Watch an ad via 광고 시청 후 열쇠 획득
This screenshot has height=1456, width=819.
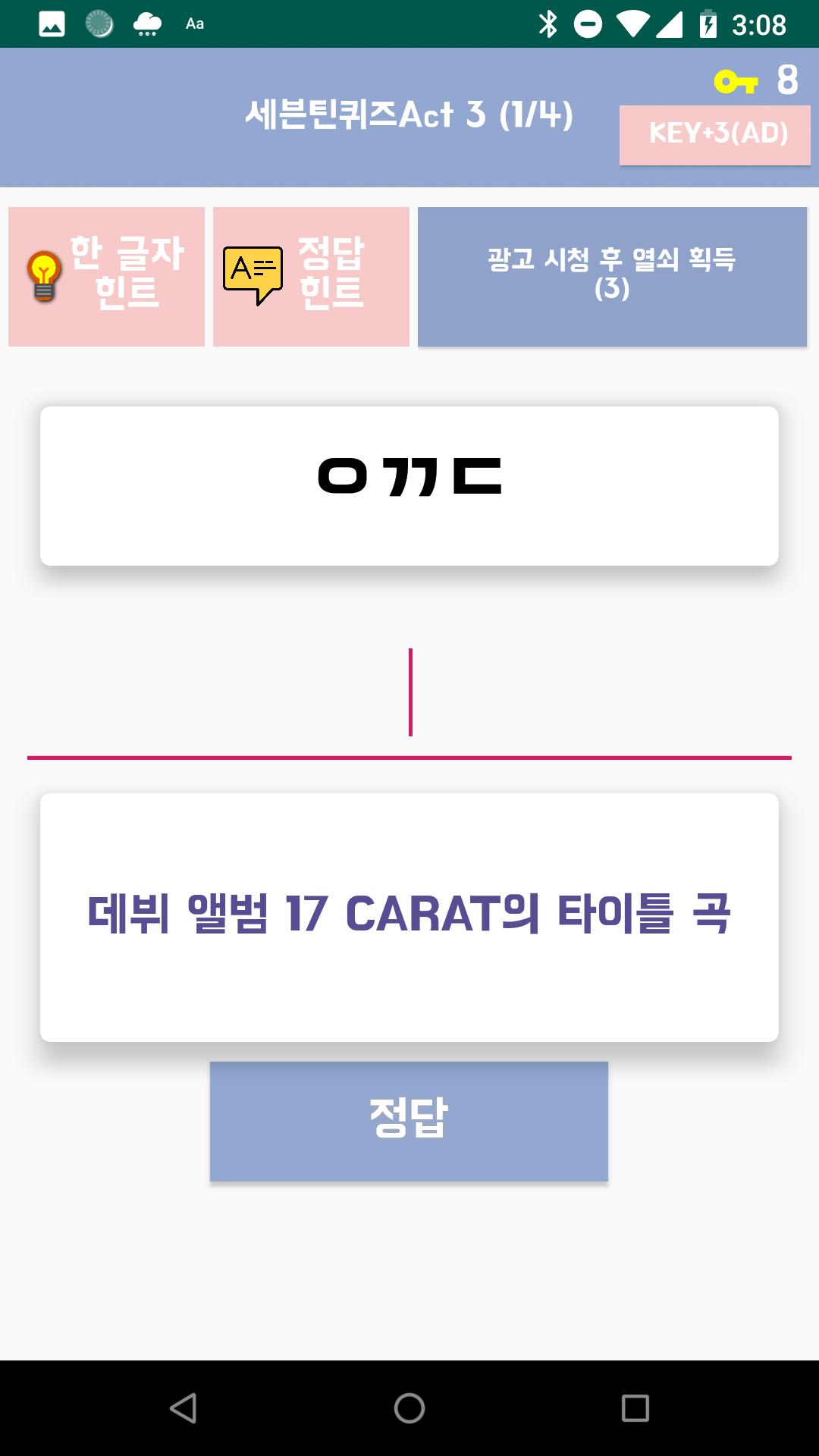612,277
